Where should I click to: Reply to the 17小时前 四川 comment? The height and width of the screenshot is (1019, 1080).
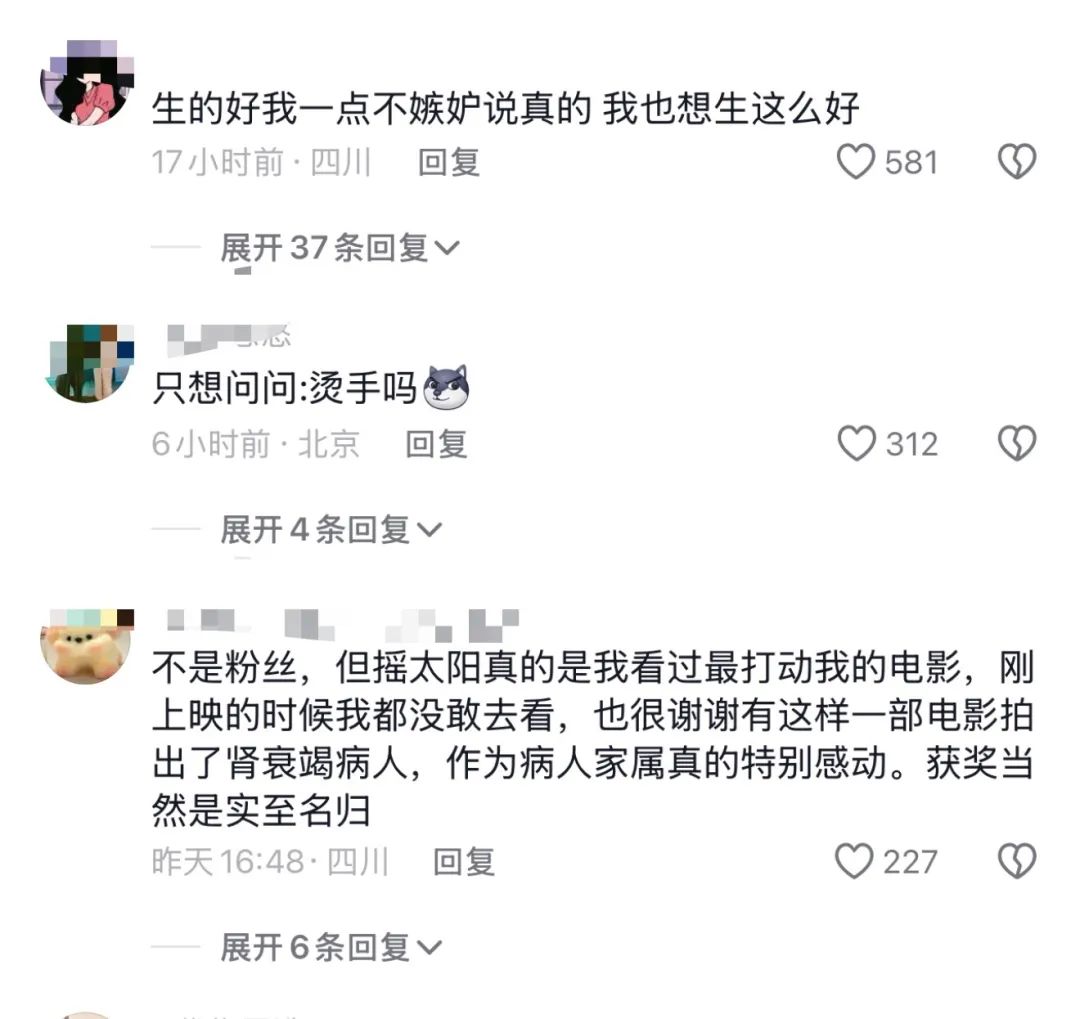449,162
